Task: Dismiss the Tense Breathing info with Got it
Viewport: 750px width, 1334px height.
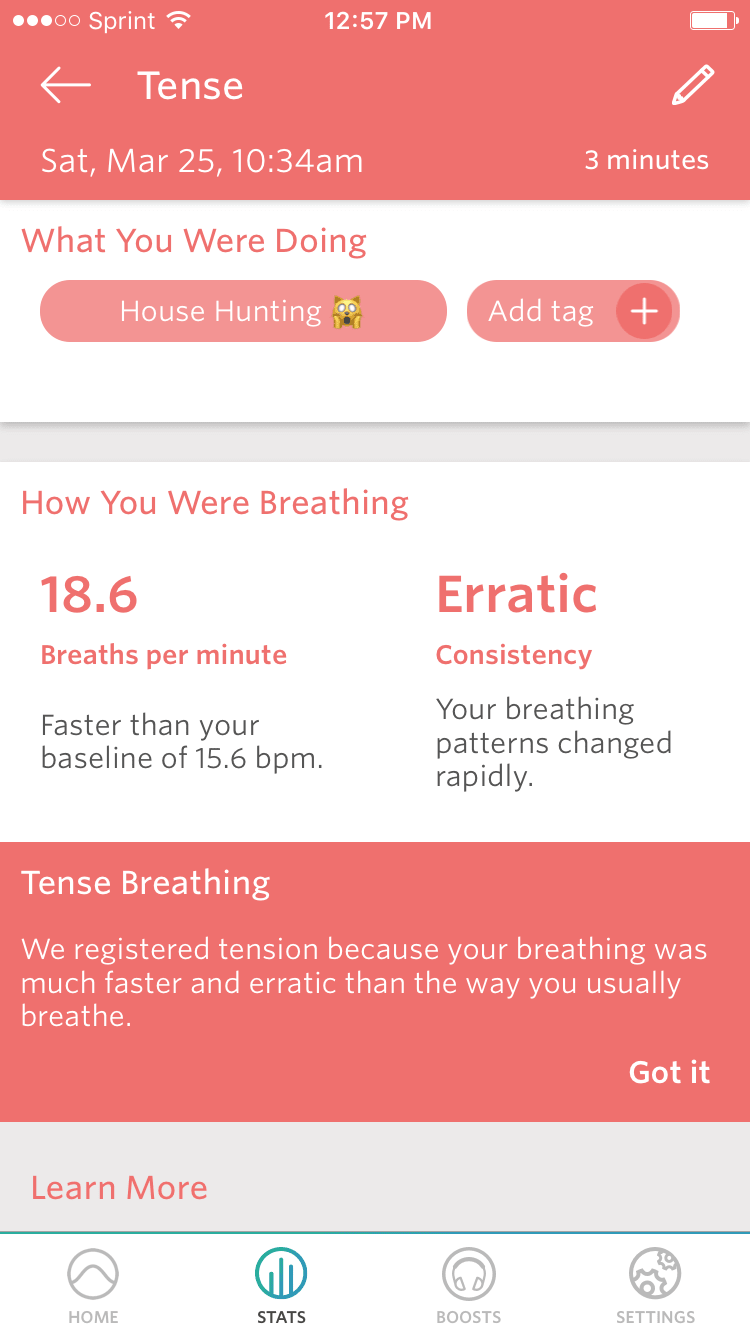Action: point(669,1072)
